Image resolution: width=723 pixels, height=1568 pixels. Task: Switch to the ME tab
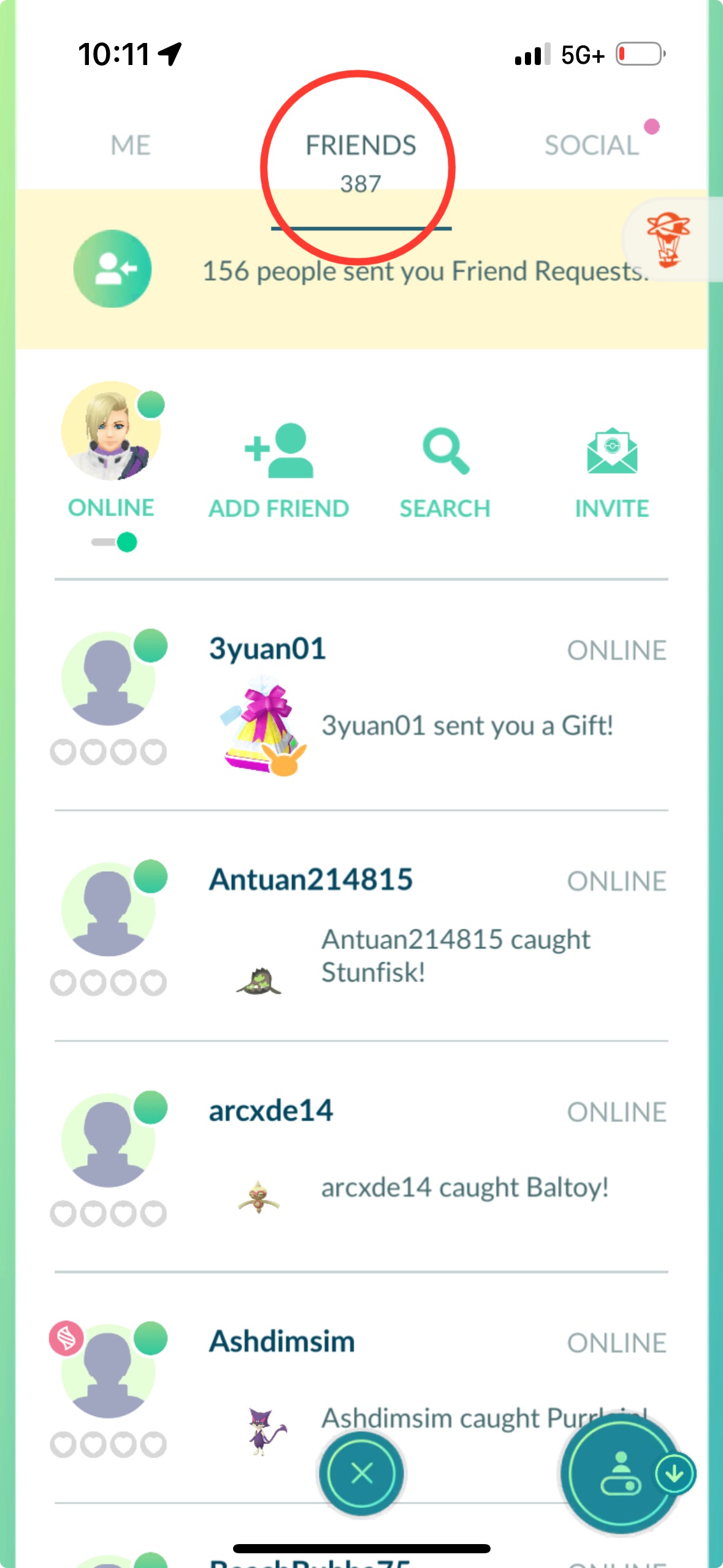click(130, 146)
